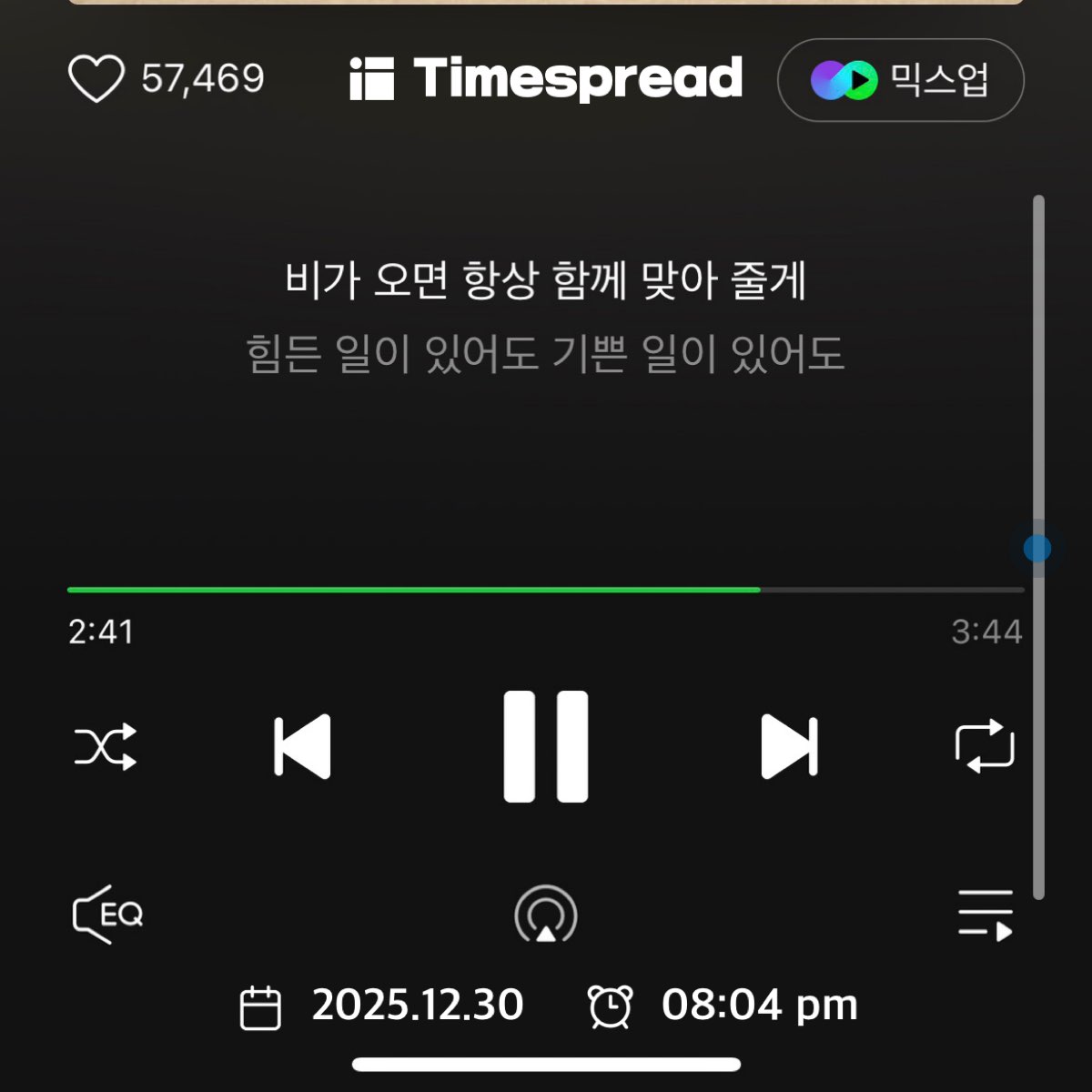The image size is (1092, 1092).
Task: Open the 믹스업 mix-up button
Action: (x=900, y=80)
